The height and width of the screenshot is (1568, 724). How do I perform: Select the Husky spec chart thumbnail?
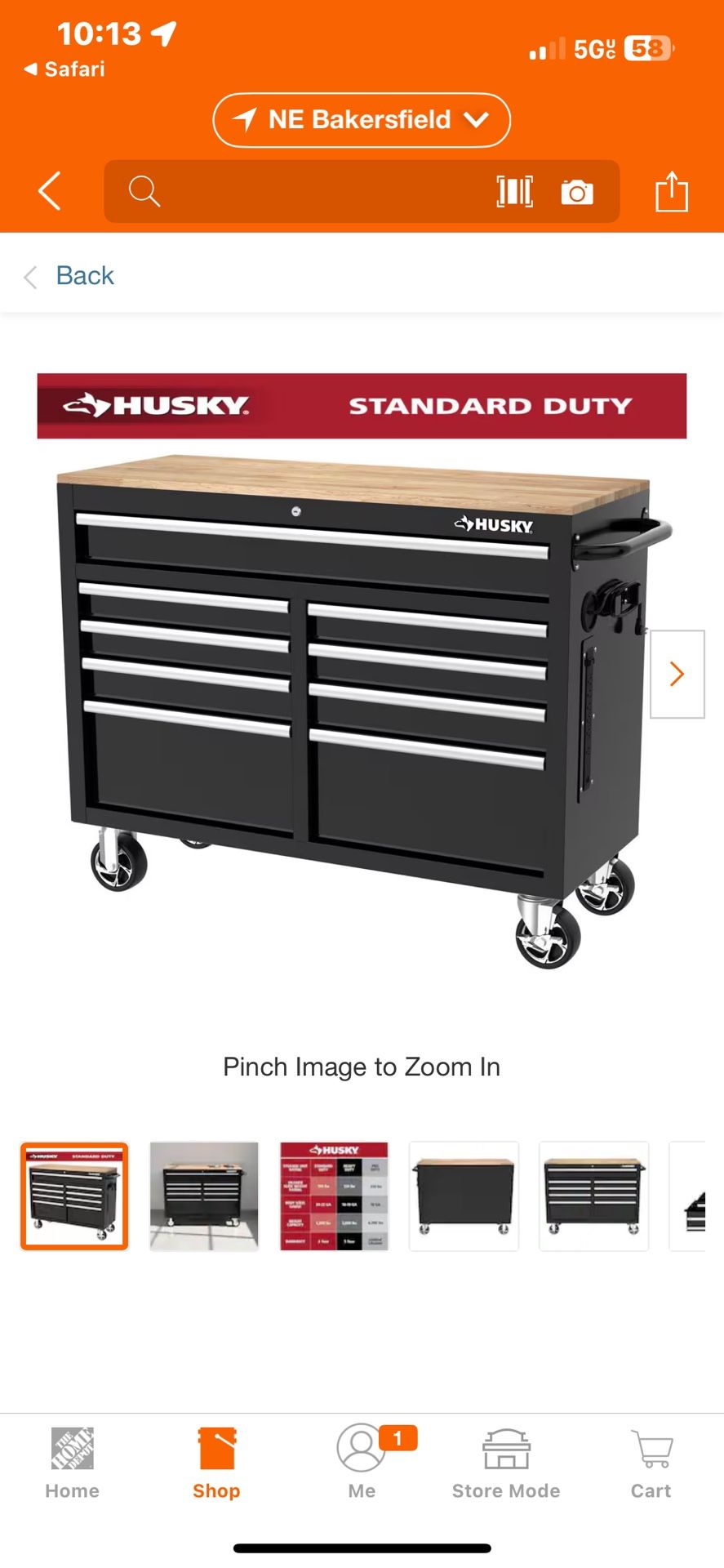pyautogui.click(x=334, y=1196)
